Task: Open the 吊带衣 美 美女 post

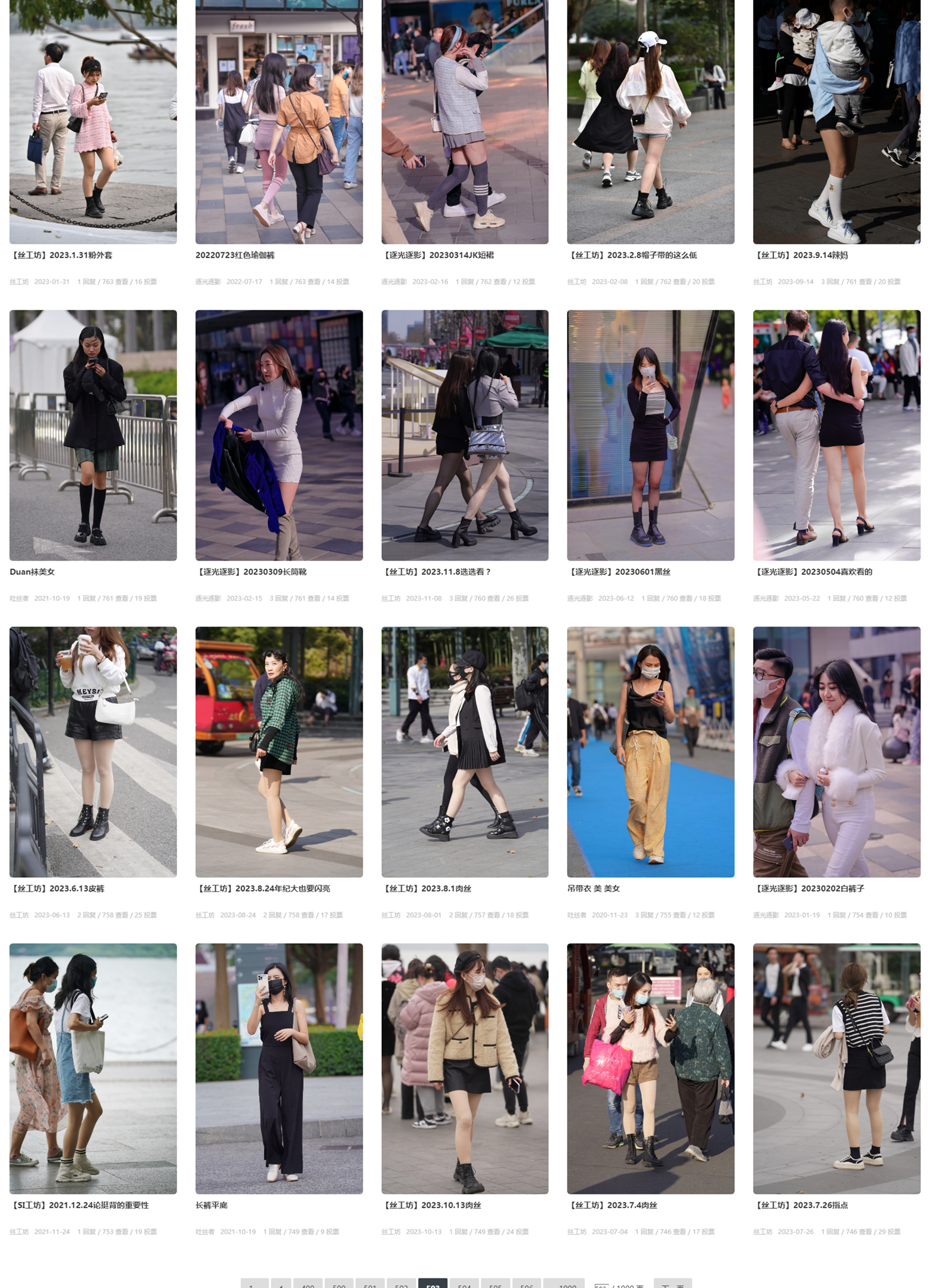Action: [x=593, y=888]
